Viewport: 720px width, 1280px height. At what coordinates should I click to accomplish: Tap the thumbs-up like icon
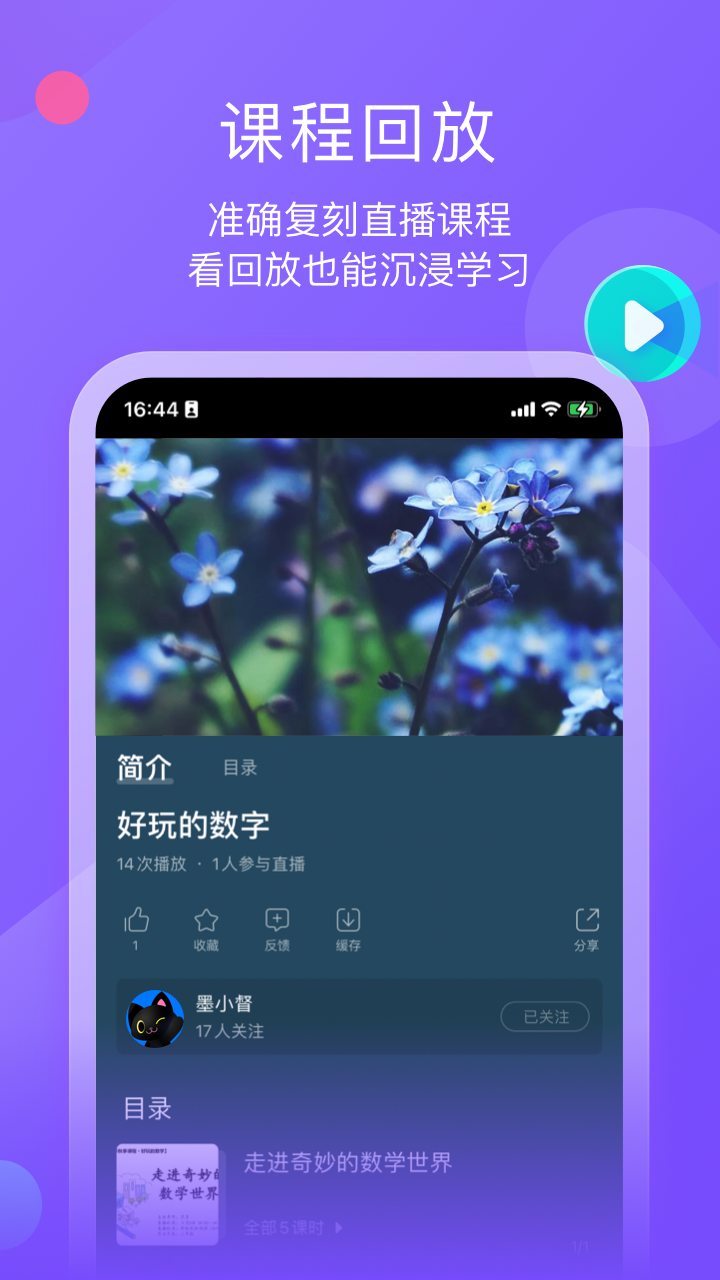(136, 917)
